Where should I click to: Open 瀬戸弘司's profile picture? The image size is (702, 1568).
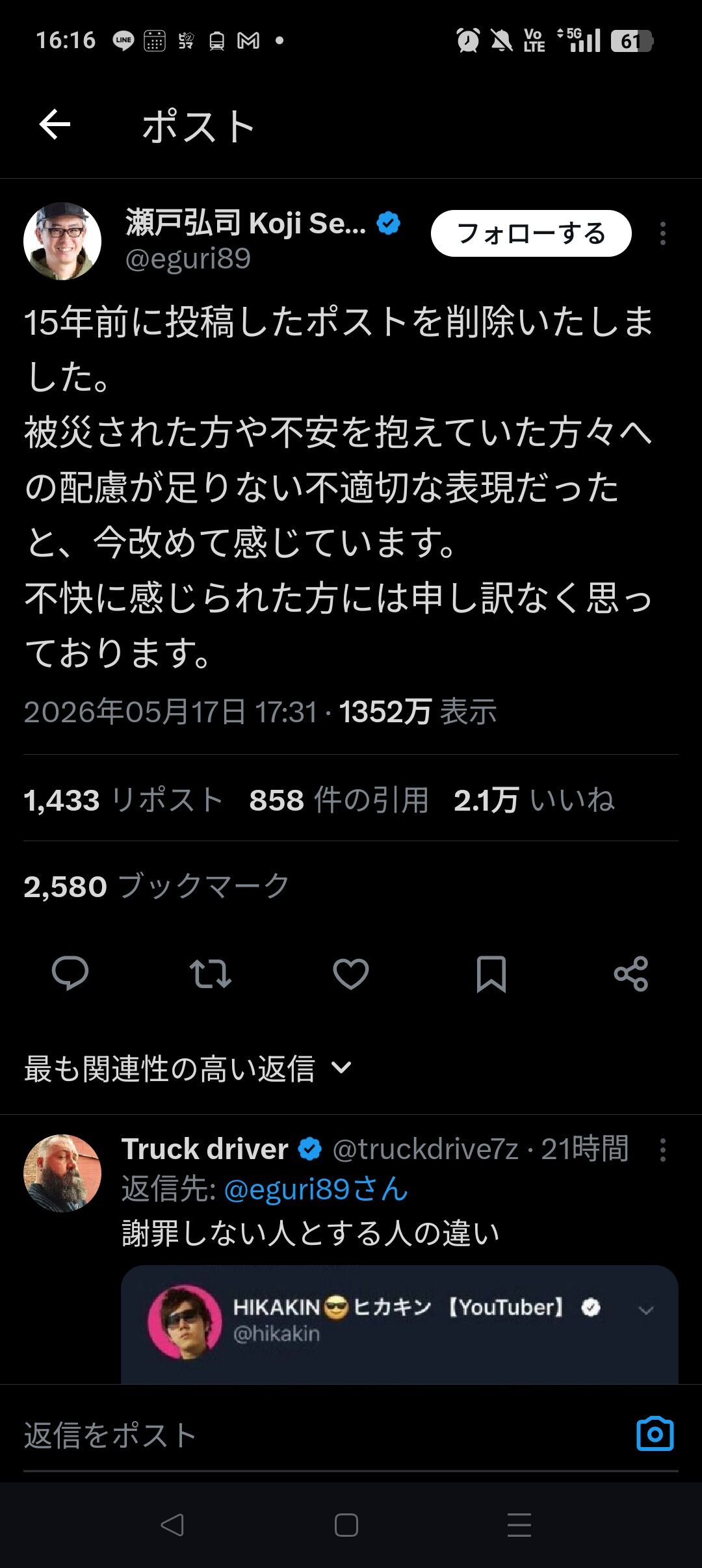click(62, 241)
